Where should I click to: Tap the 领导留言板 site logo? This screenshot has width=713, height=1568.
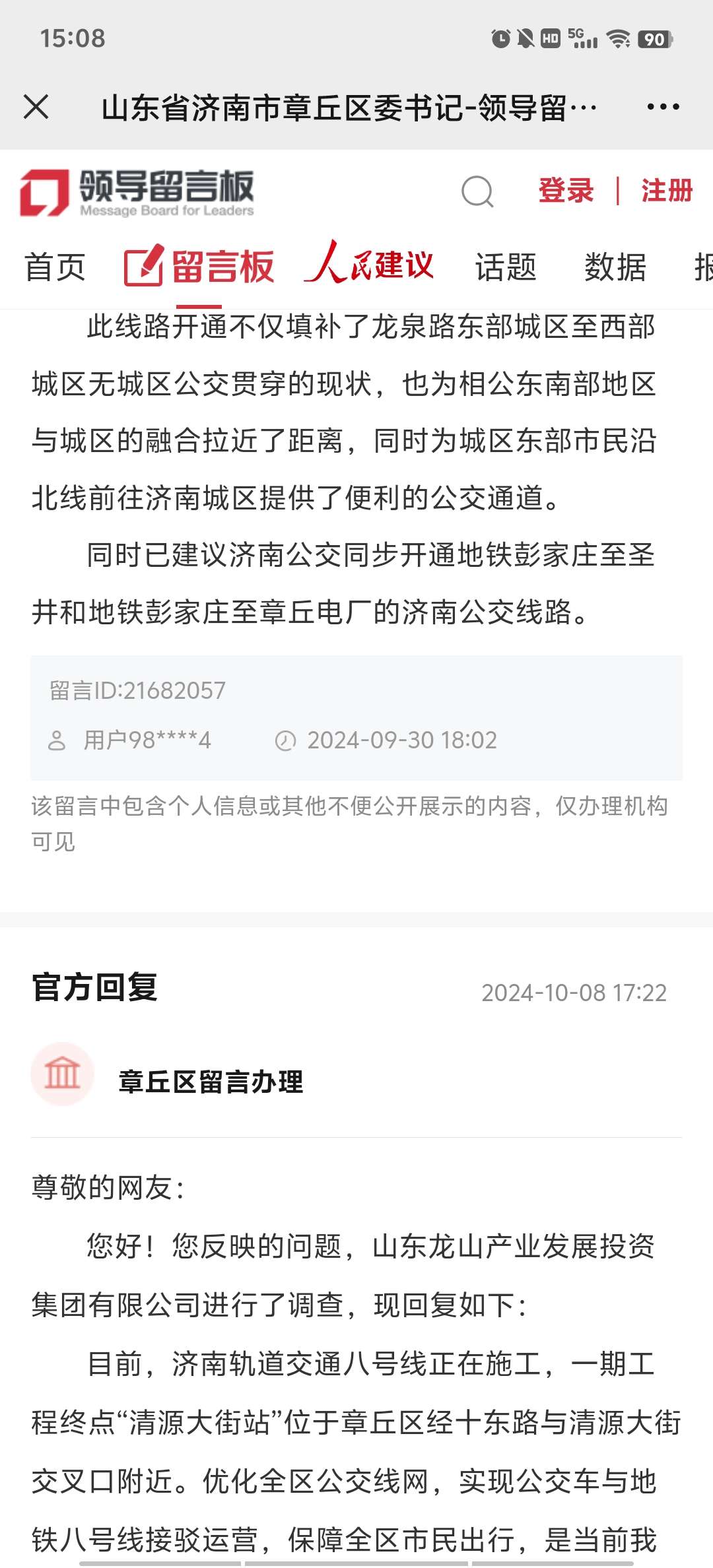pos(137,192)
